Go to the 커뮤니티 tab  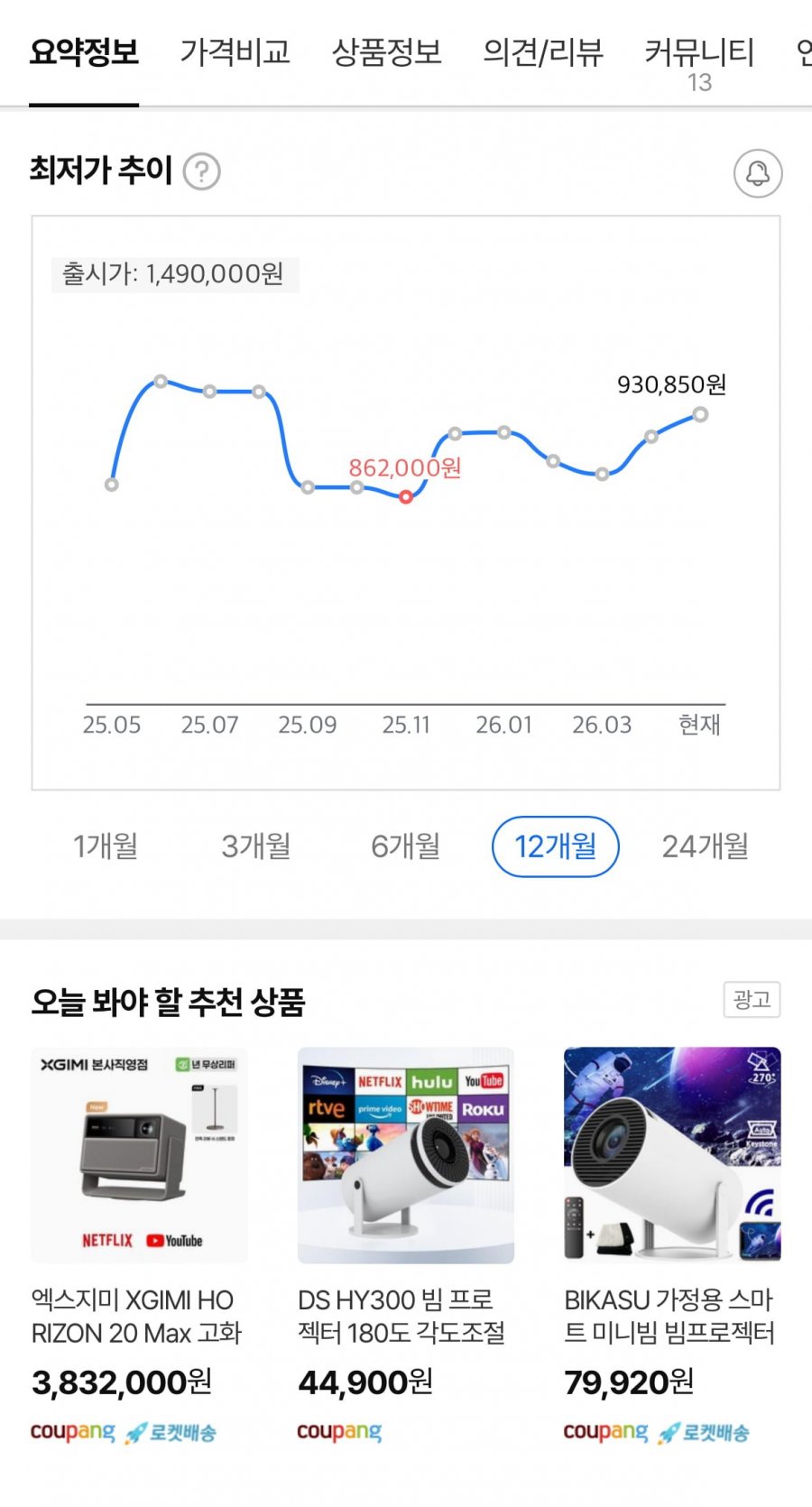[x=699, y=54]
